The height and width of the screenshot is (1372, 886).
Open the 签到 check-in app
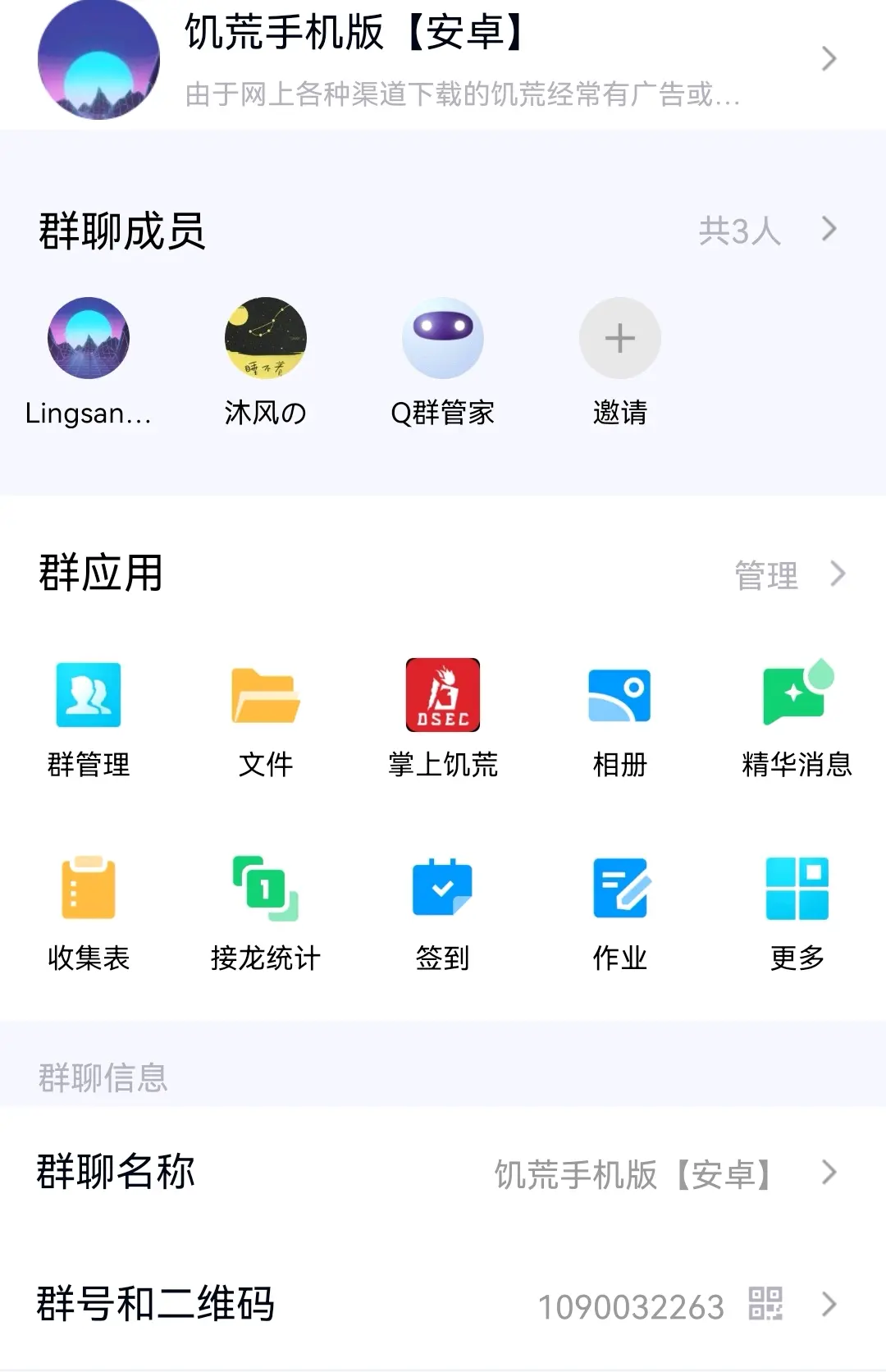pos(443,889)
